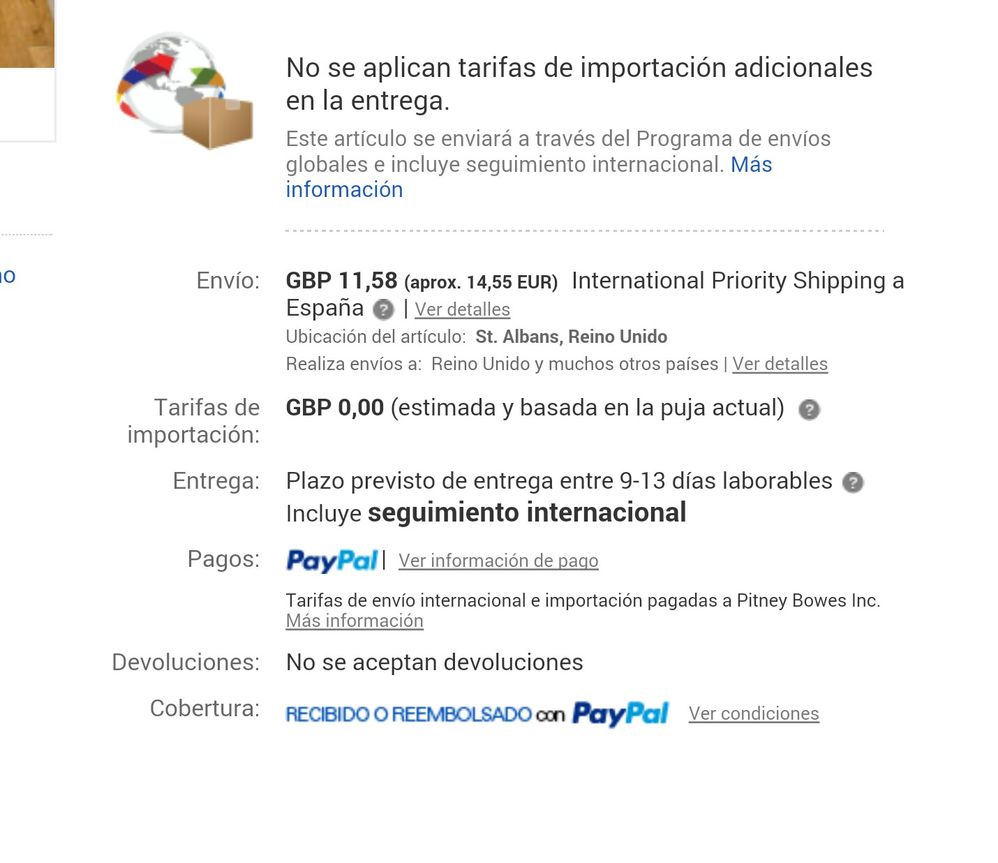Open Ver detalles beside International Priority Shipping

[x=462, y=310]
